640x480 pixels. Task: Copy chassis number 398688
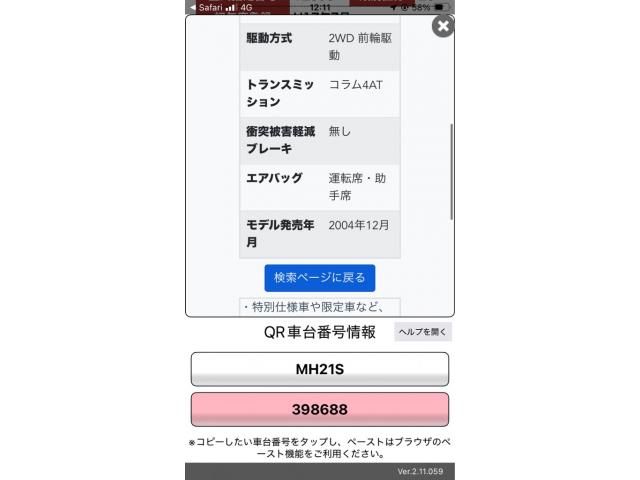[x=320, y=410]
